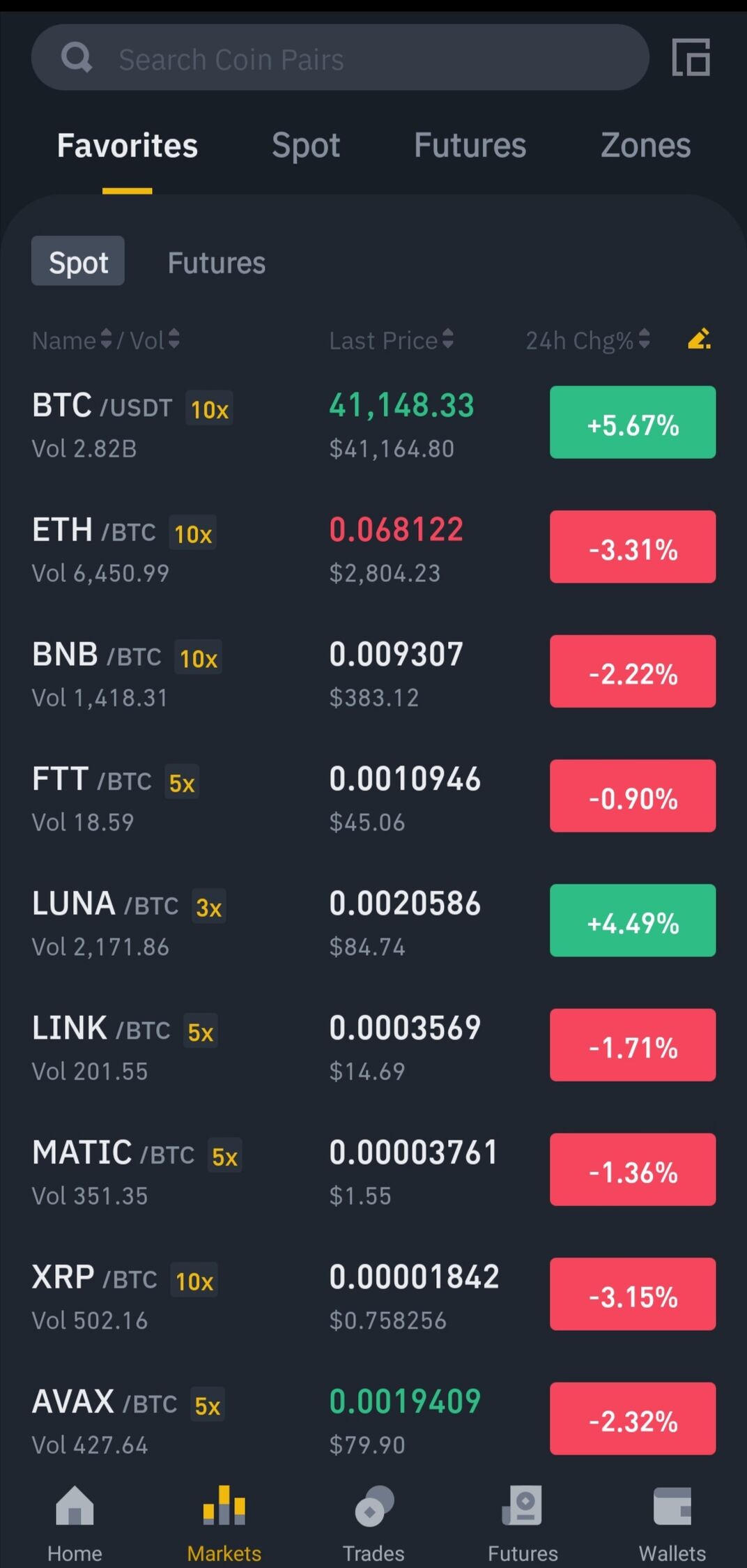The image size is (747, 1568).
Task: View the BNB/BTC pair
Action: [374, 672]
